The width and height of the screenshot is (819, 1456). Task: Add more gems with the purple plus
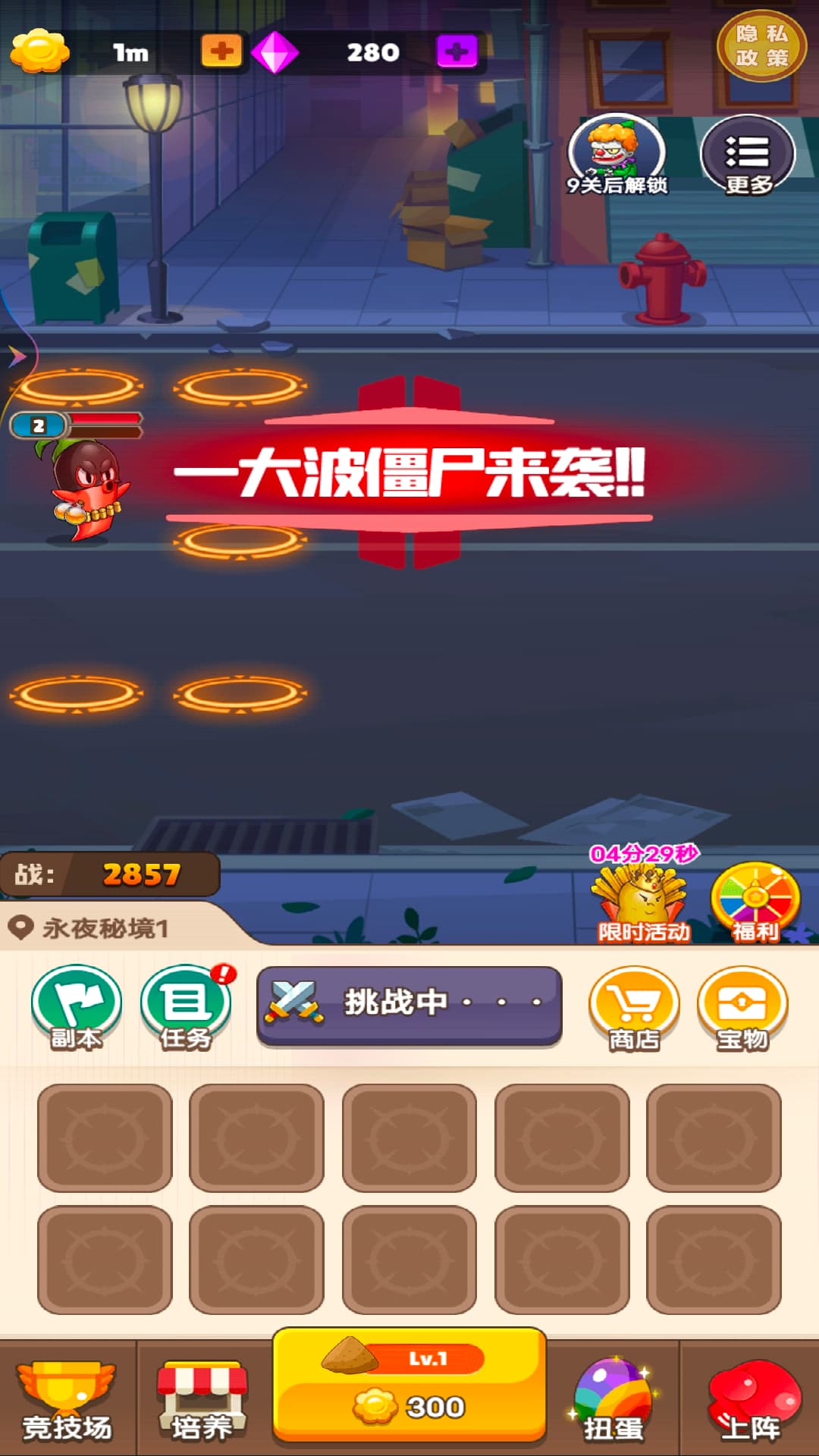457,52
